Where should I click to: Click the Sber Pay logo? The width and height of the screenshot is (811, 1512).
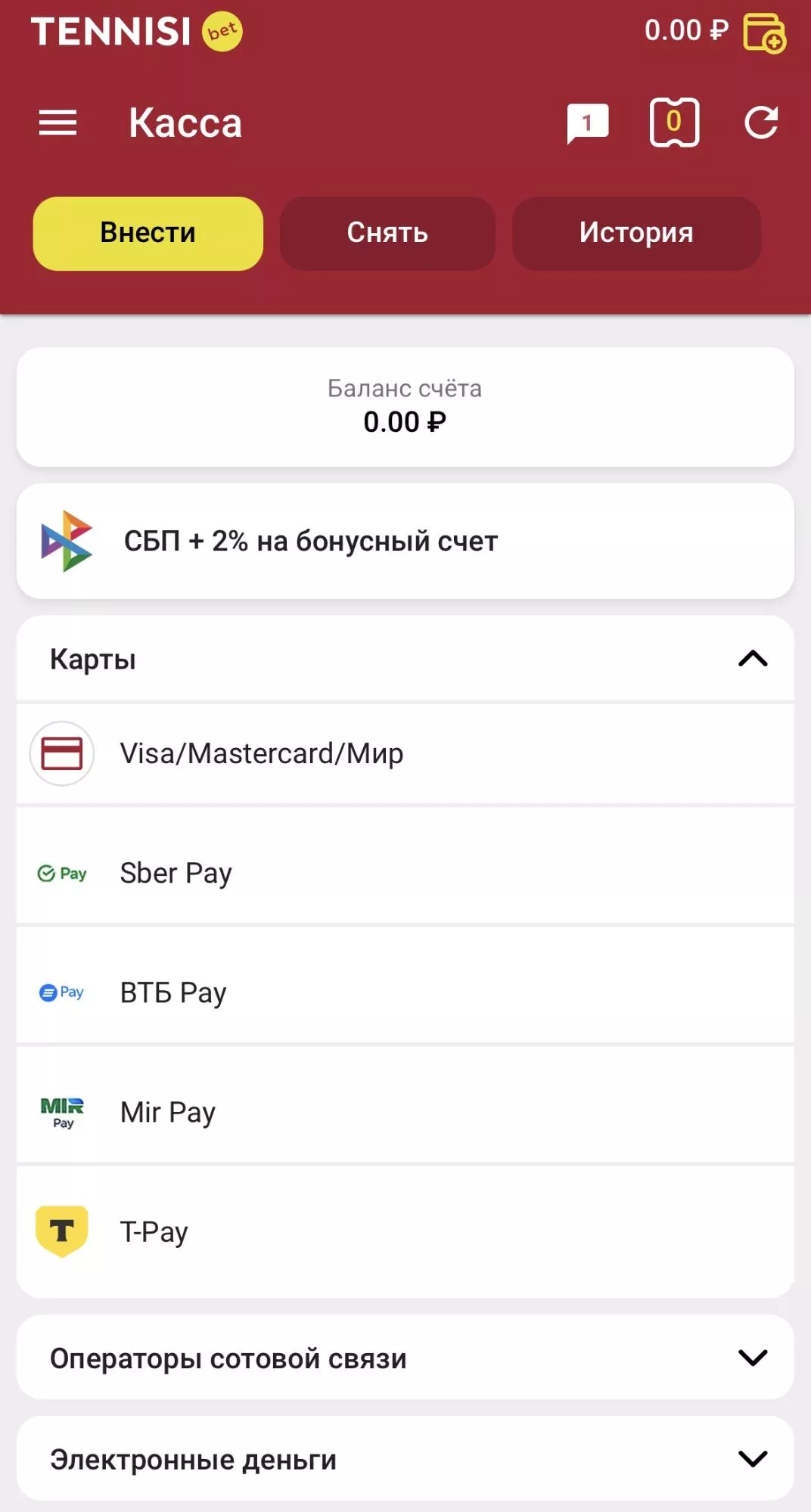point(61,872)
